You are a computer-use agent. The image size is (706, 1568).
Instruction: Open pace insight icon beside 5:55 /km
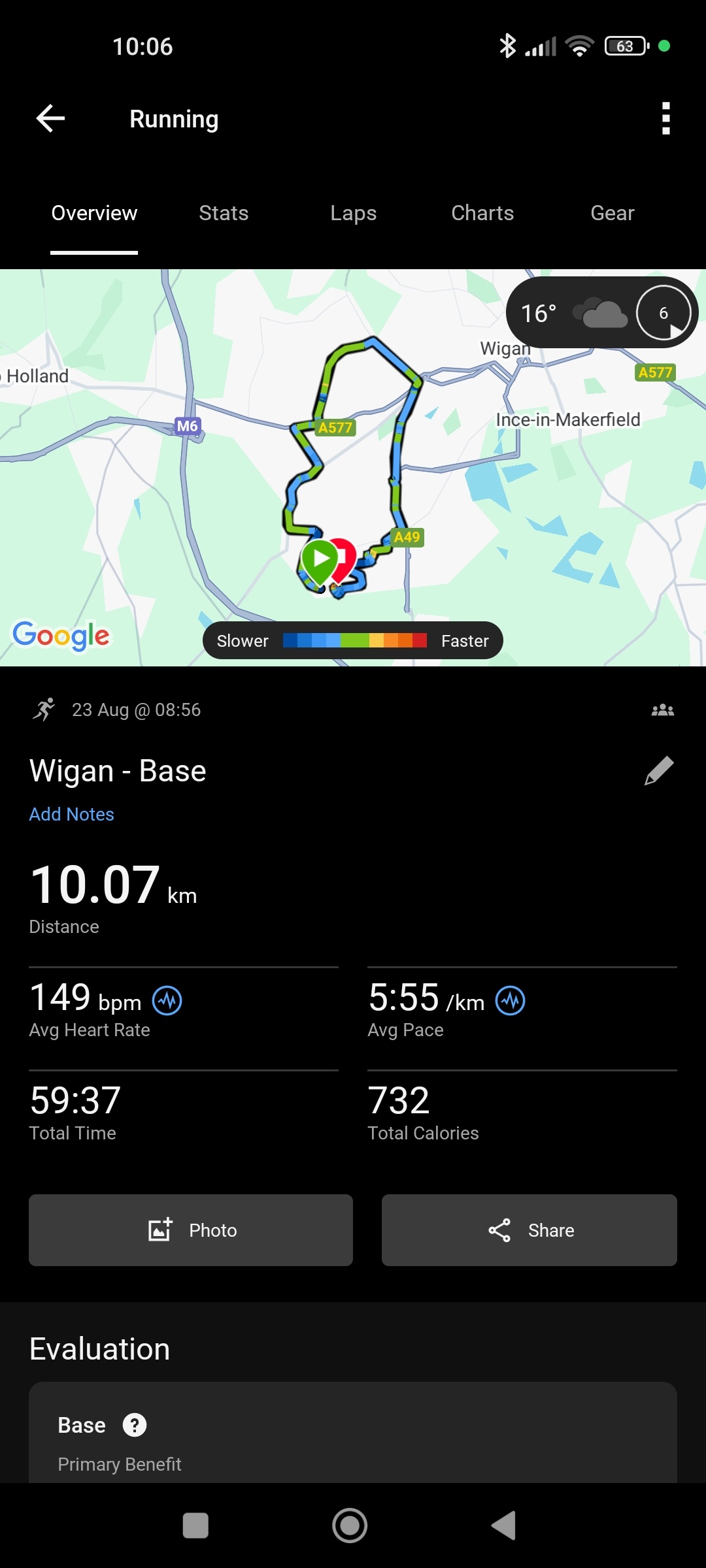tap(510, 1000)
